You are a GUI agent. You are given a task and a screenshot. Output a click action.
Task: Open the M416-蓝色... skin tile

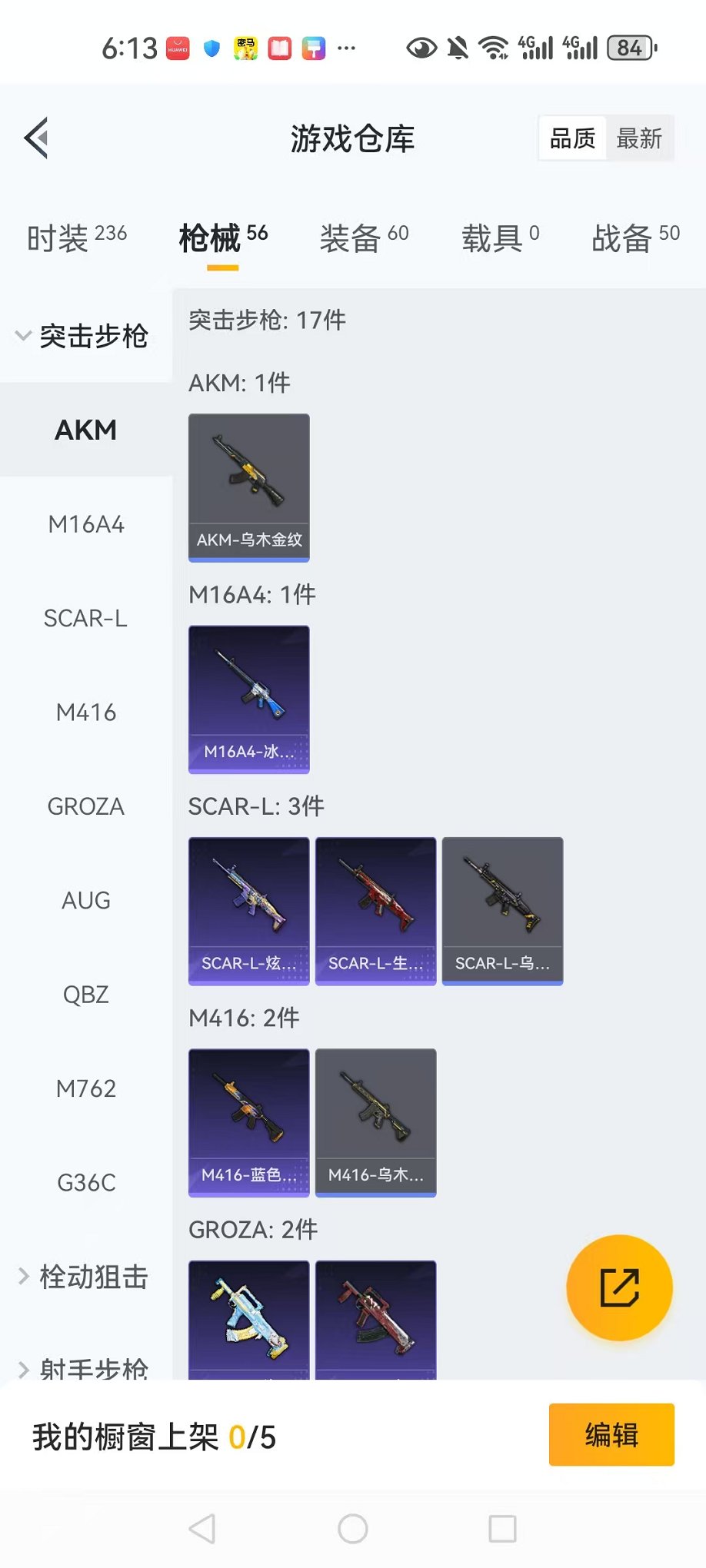coord(249,1122)
